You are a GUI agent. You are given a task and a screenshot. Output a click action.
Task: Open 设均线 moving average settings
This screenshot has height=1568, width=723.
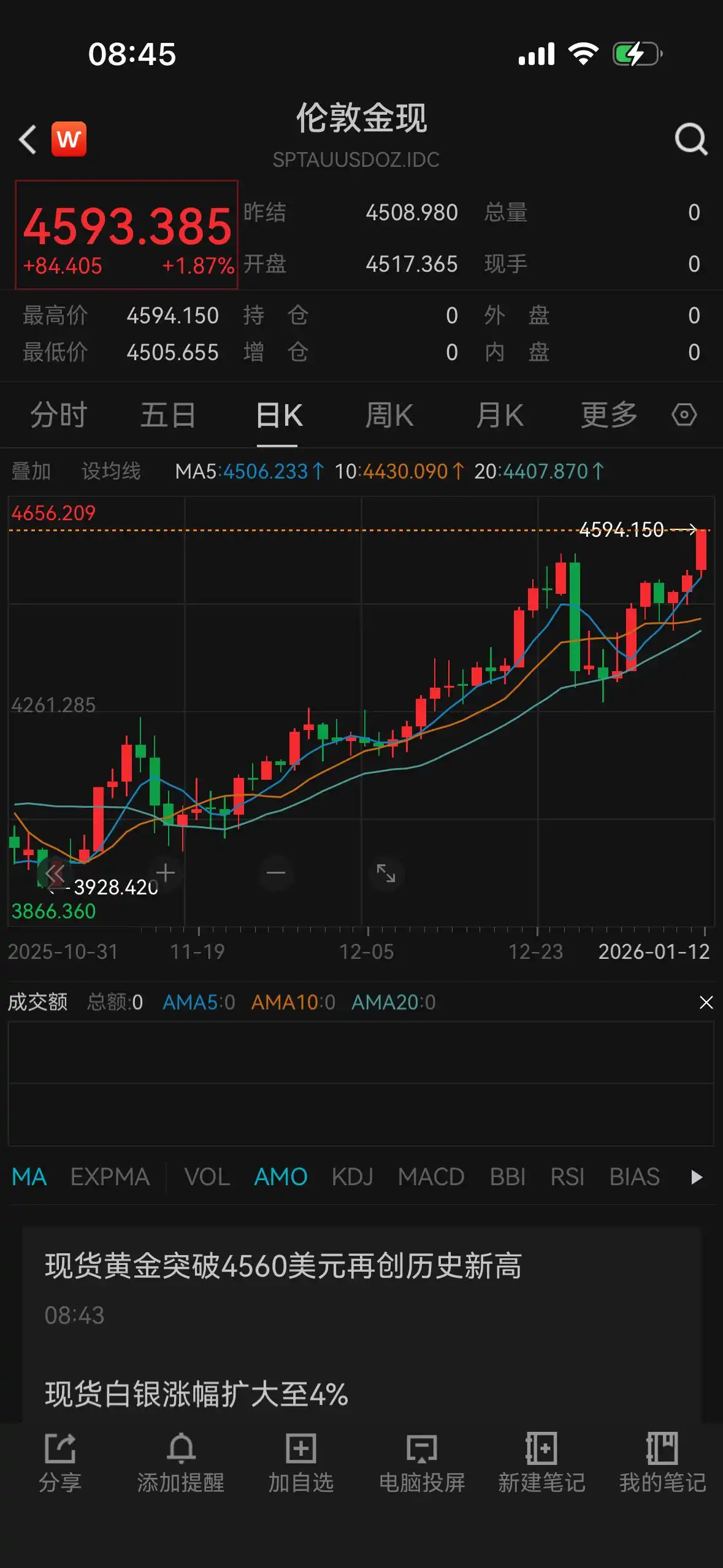pos(111,471)
